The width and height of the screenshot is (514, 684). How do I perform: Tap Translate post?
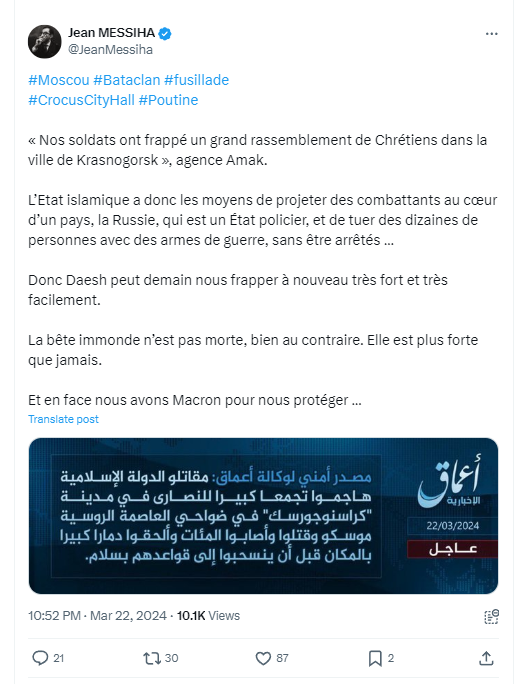pyautogui.click(x=63, y=419)
